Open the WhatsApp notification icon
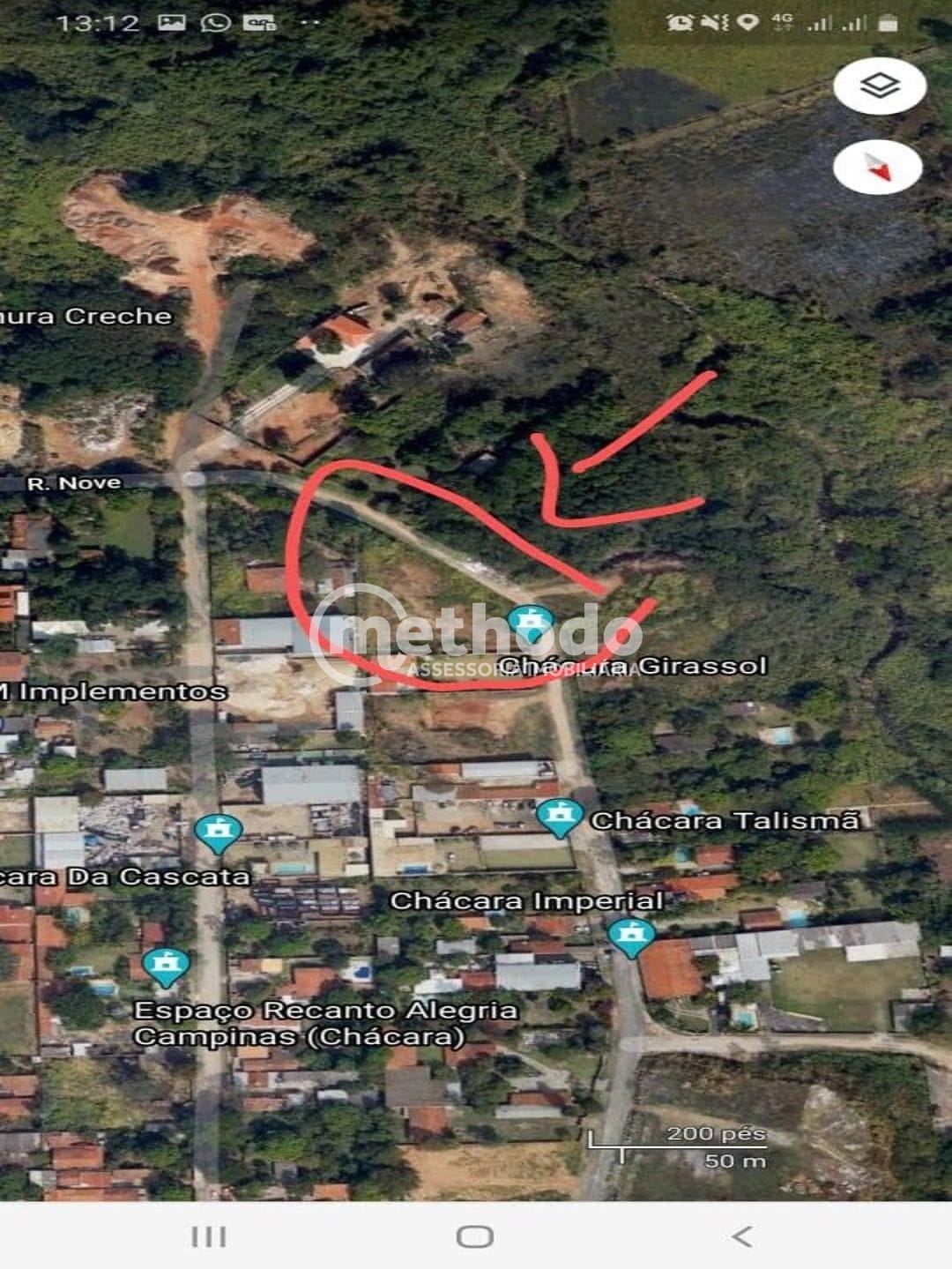This screenshot has height=1269, width=952. pos(214,22)
